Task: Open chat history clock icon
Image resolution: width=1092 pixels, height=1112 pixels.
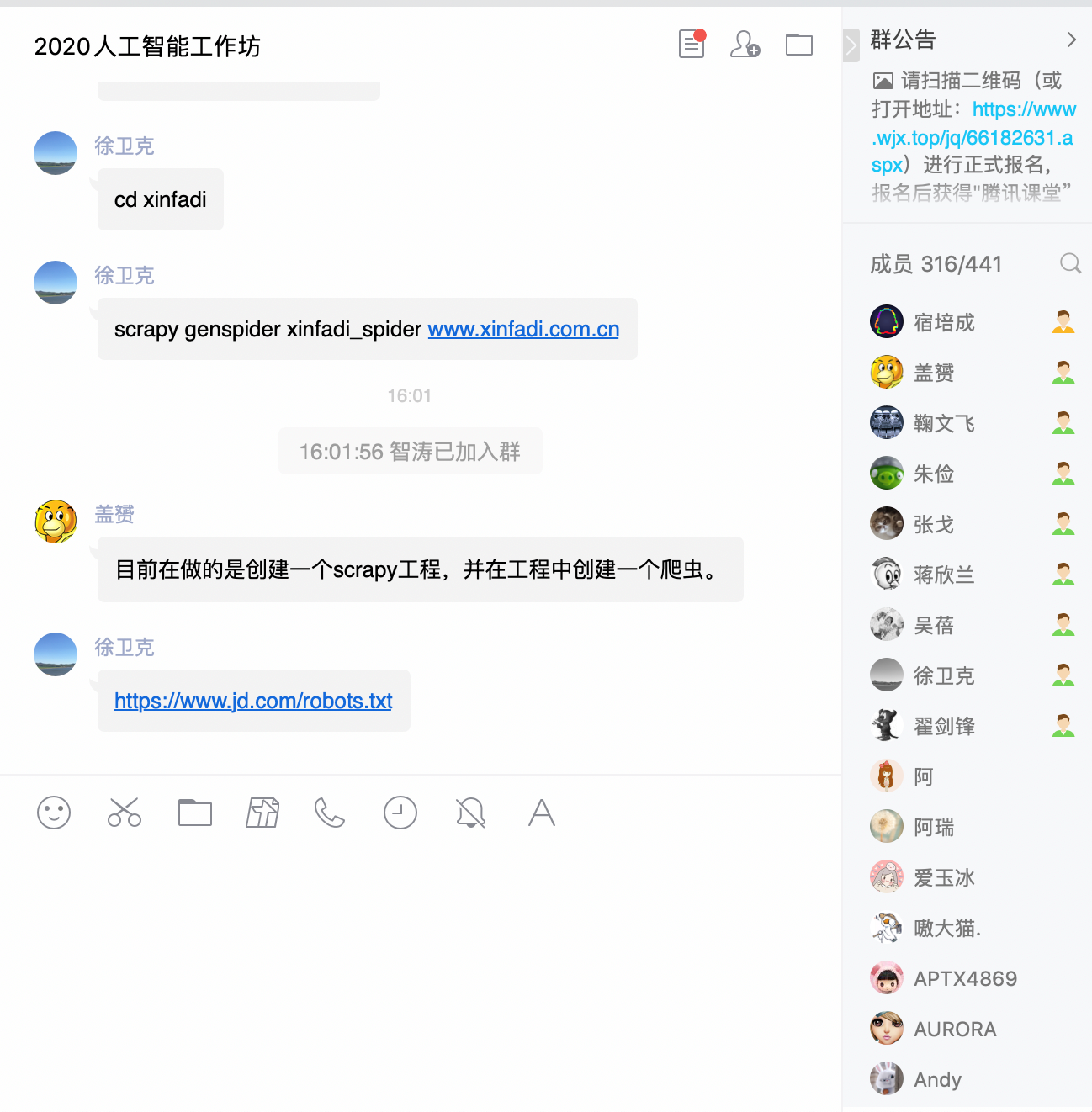Action: (x=400, y=813)
